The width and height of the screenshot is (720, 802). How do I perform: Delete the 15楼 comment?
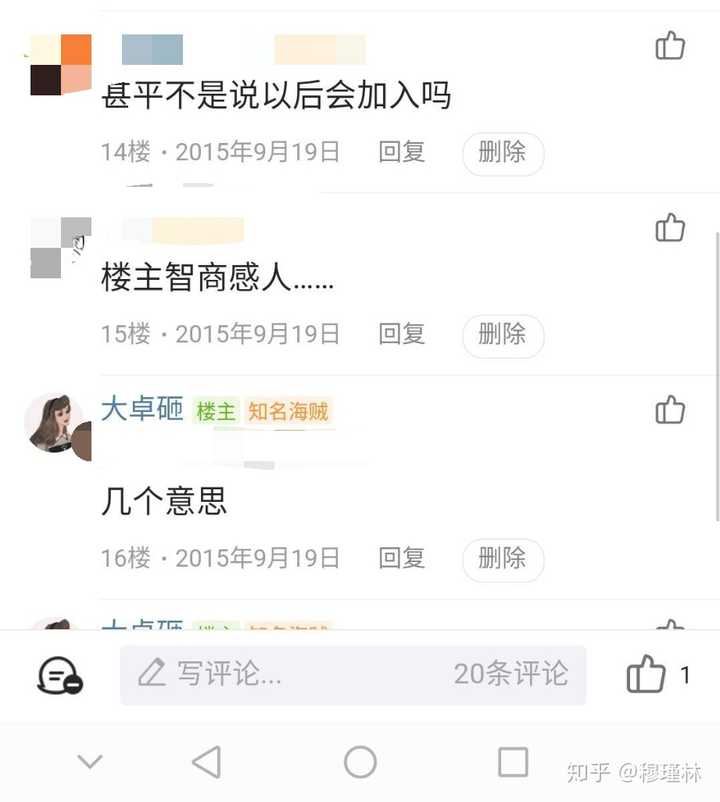point(502,335)
